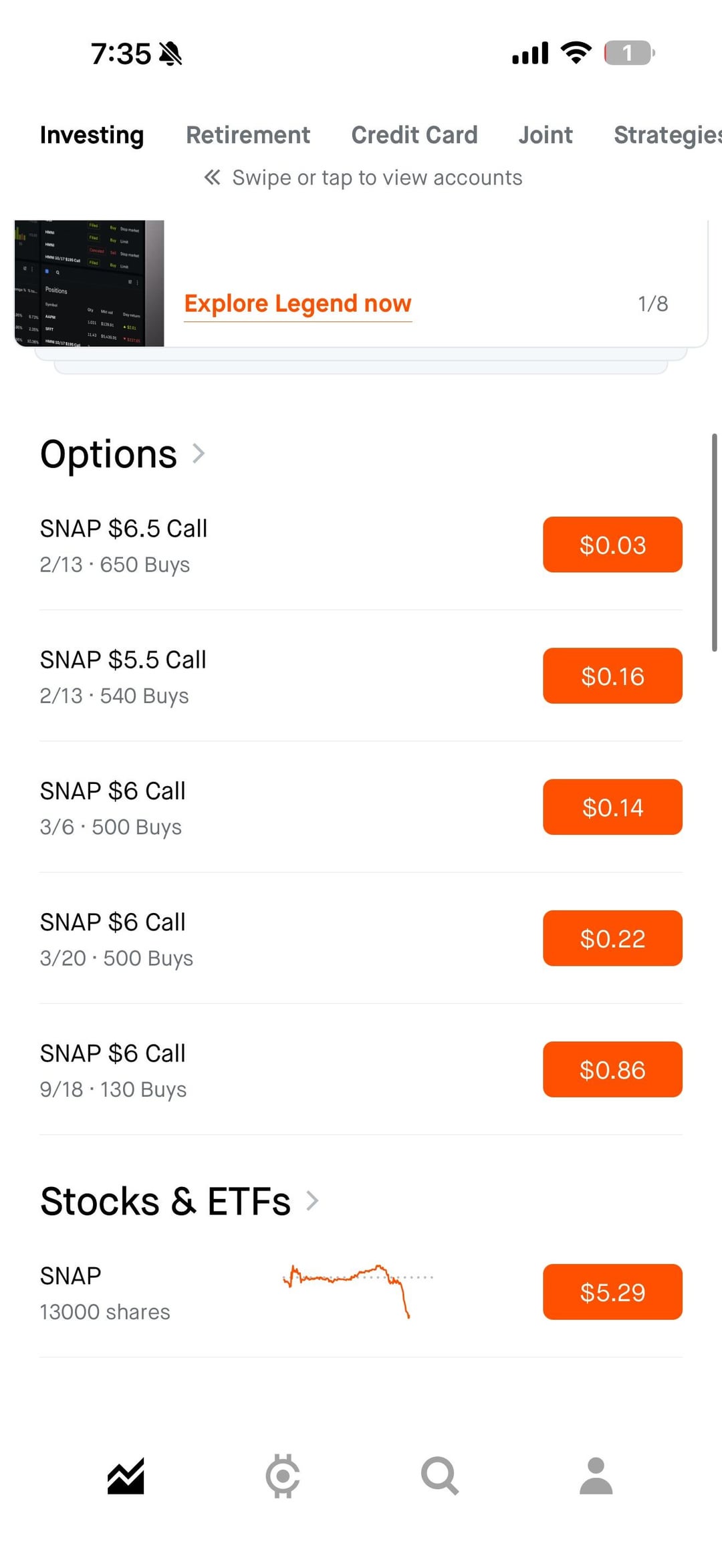The height and width of the screenshot is (1568, 722).
Task: Go to the account profile tab
Action: 596,1476
